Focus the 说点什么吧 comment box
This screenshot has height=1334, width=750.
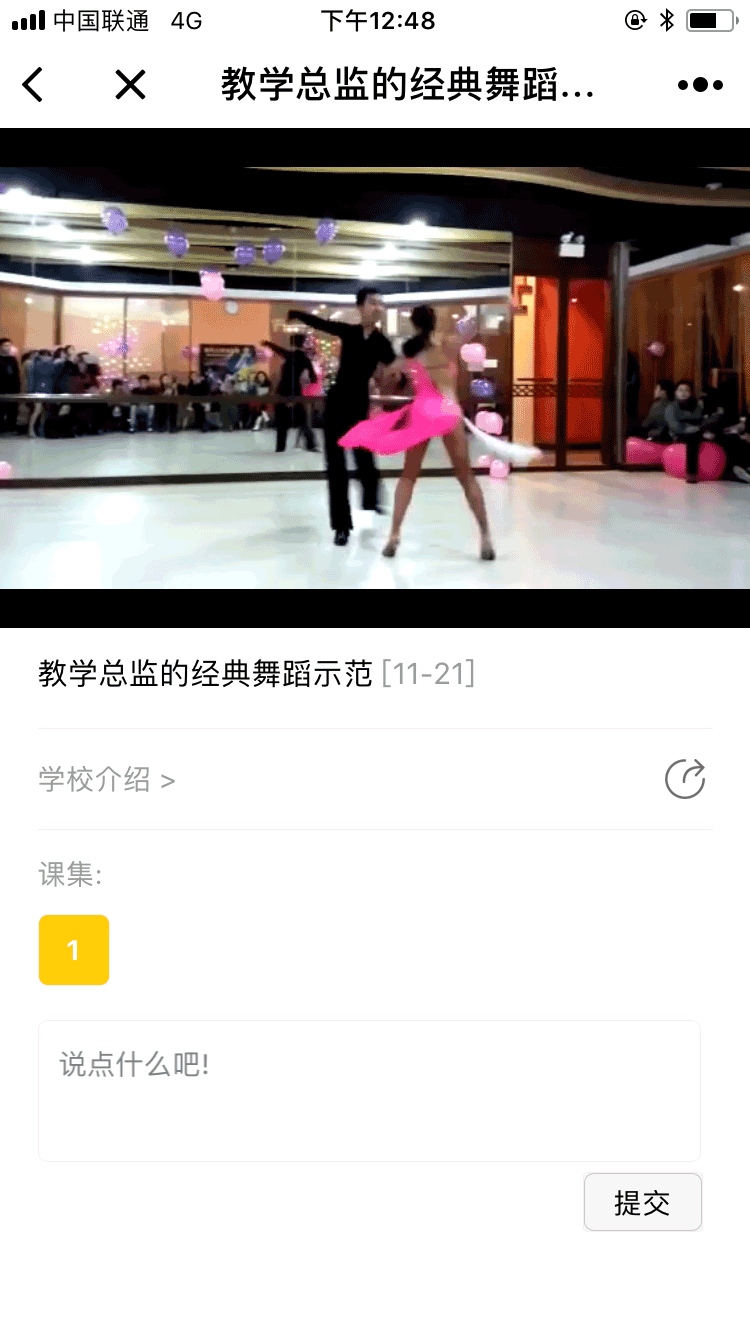[x=369, y=1090]
